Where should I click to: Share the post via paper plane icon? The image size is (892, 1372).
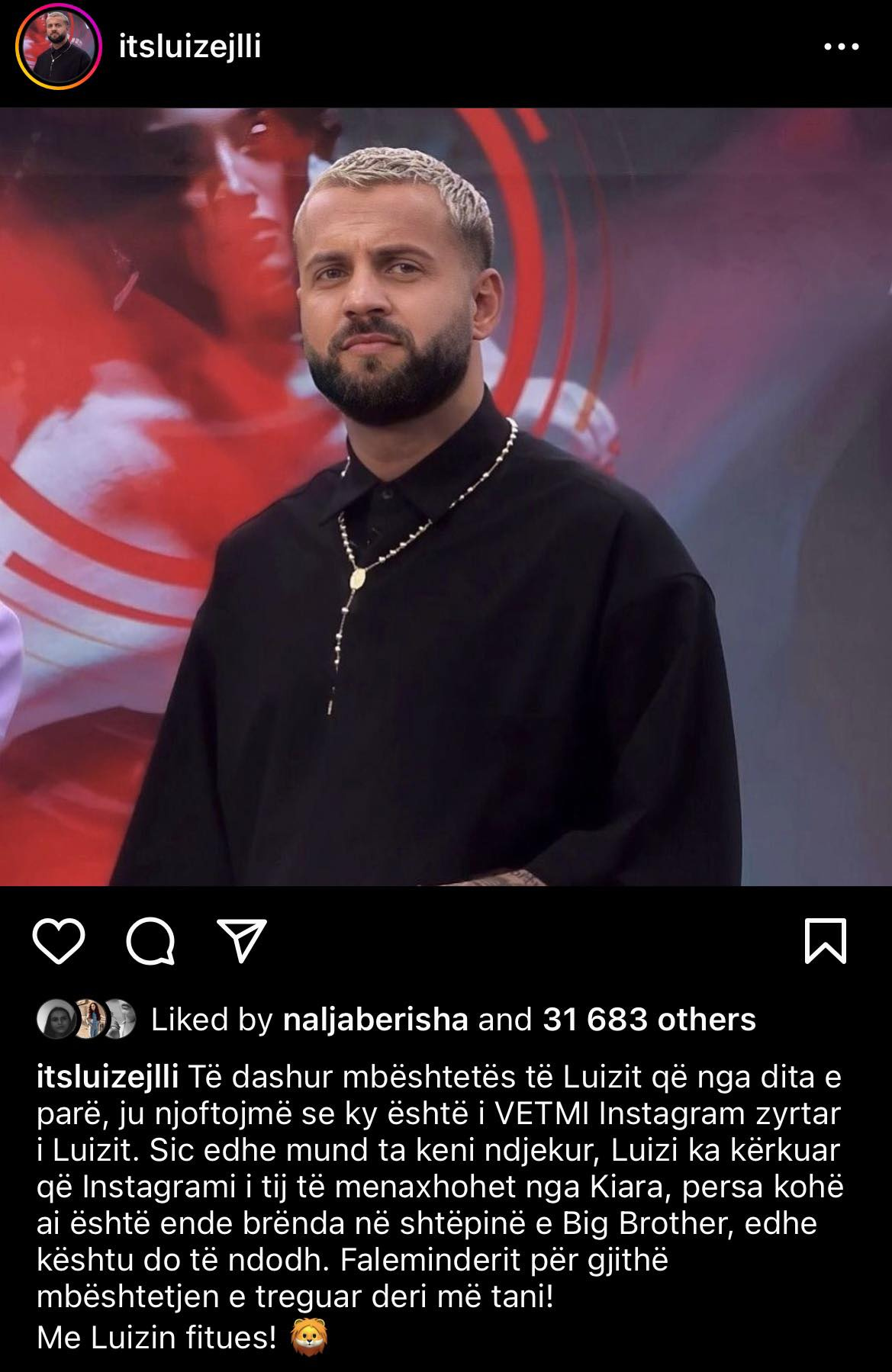tap(241, 940)
